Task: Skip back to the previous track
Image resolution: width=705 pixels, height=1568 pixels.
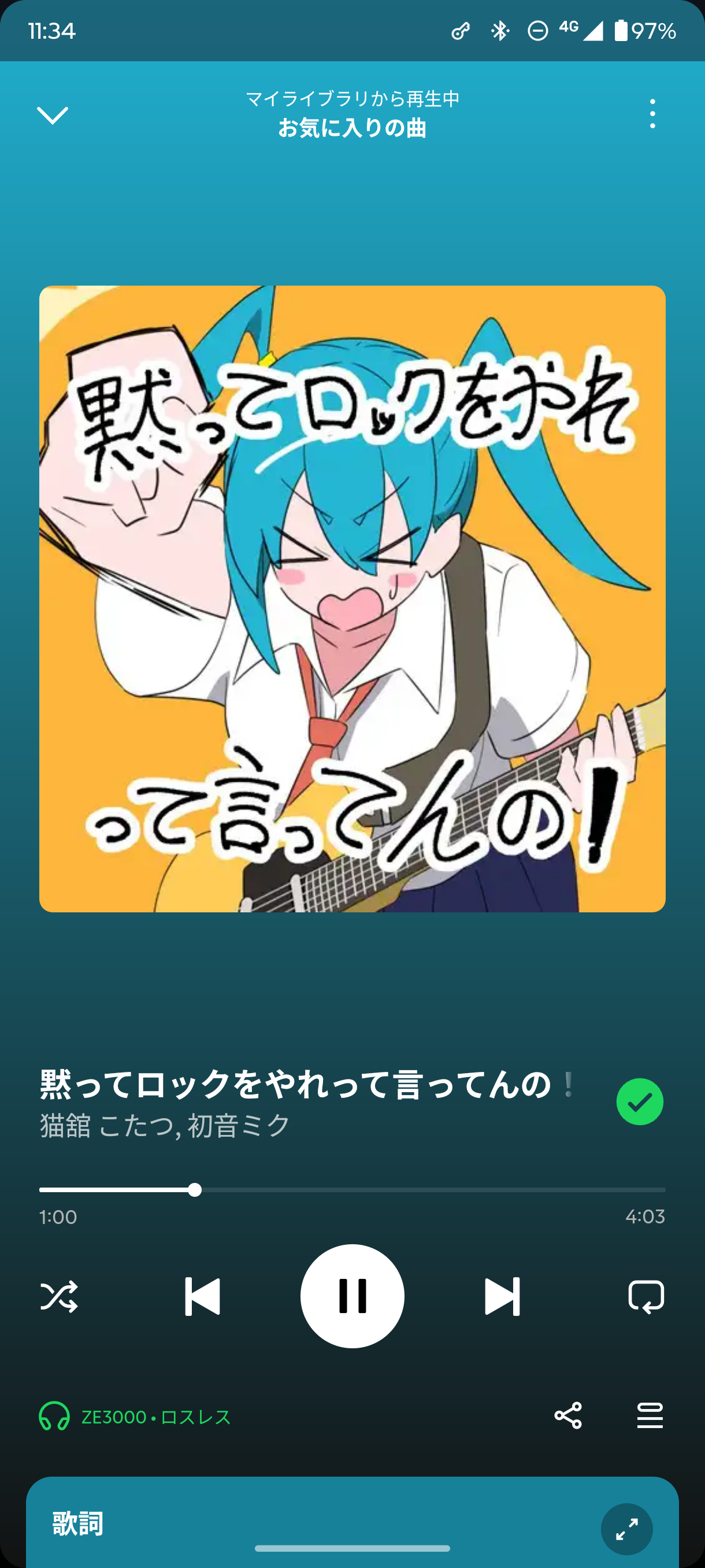Action: (x=203, y=1296)
